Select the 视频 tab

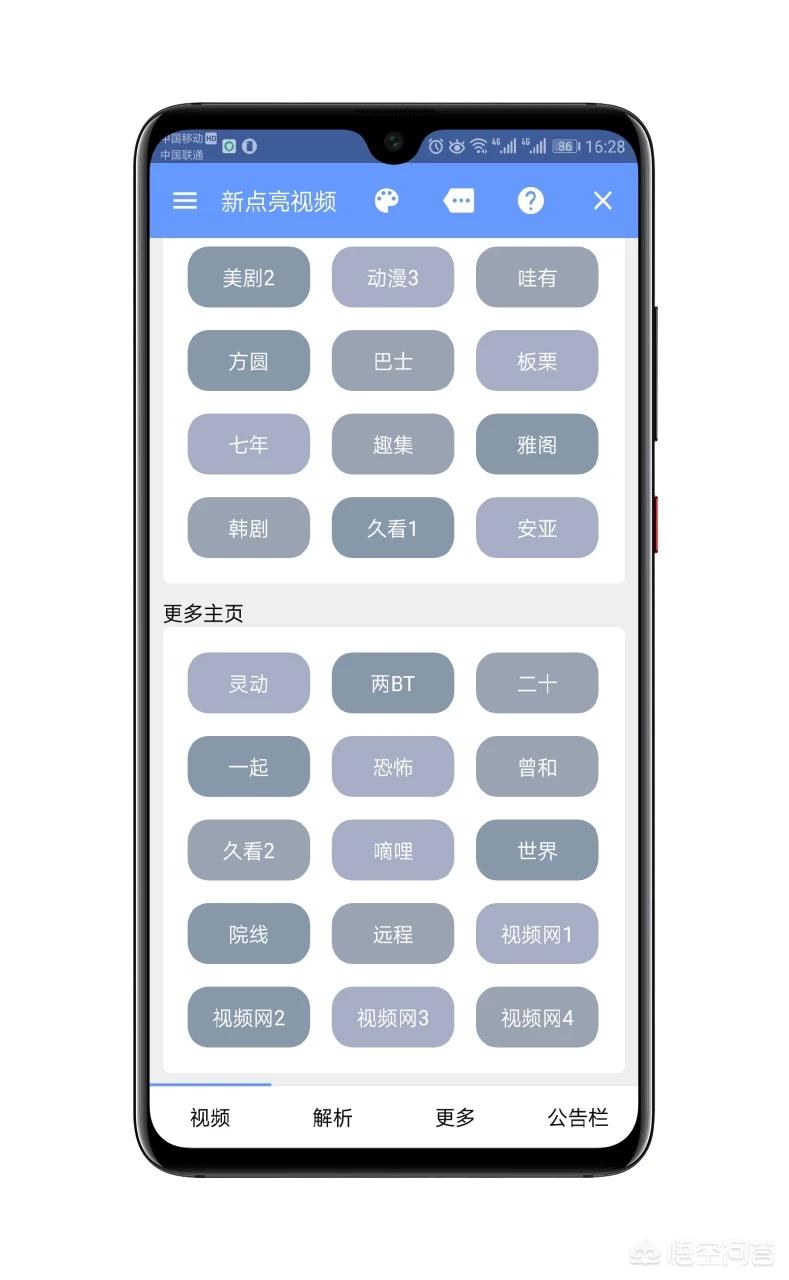(x=210, y=1118)
